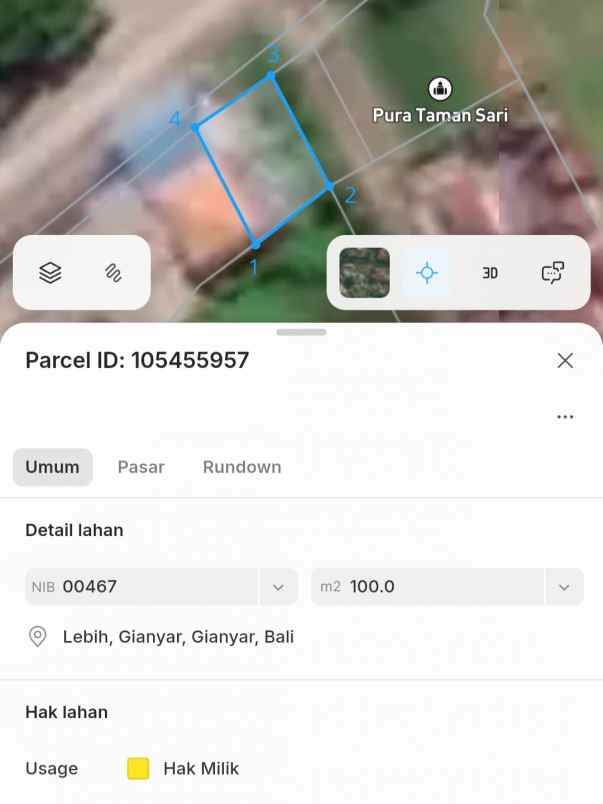Center map on my location
Viewport: 603px width, 804px height.
427,273
